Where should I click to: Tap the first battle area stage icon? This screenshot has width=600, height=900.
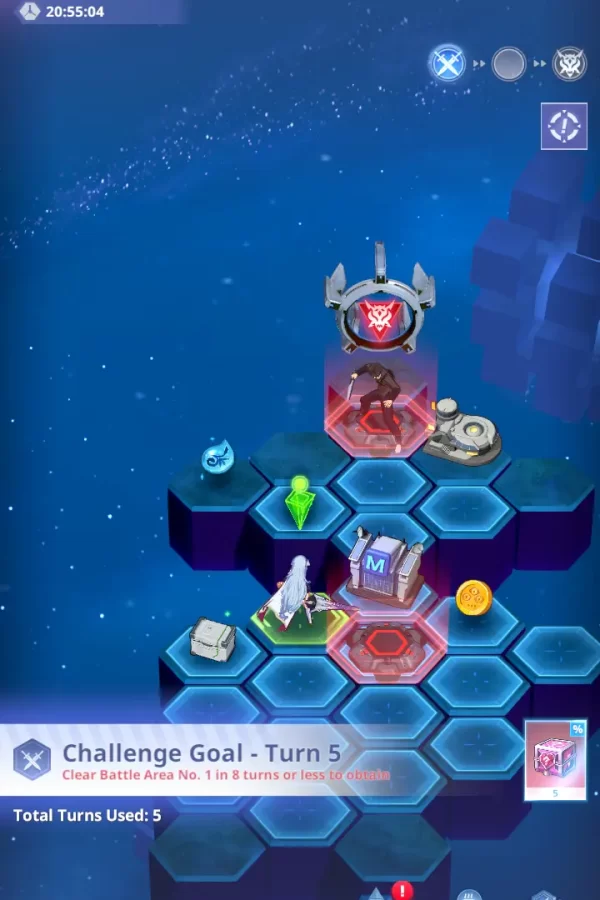click(x=447, y=64)
